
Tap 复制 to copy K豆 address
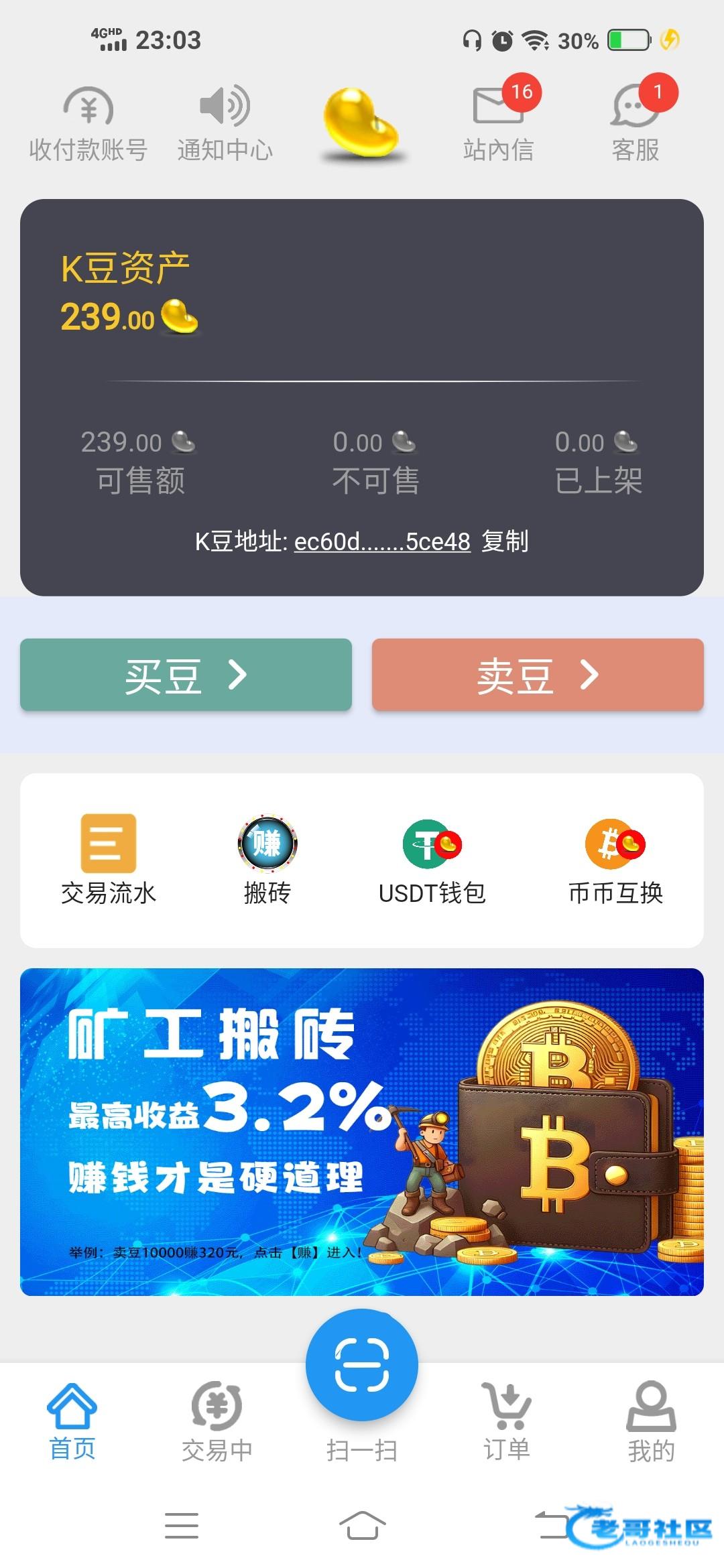pos(505,541)
